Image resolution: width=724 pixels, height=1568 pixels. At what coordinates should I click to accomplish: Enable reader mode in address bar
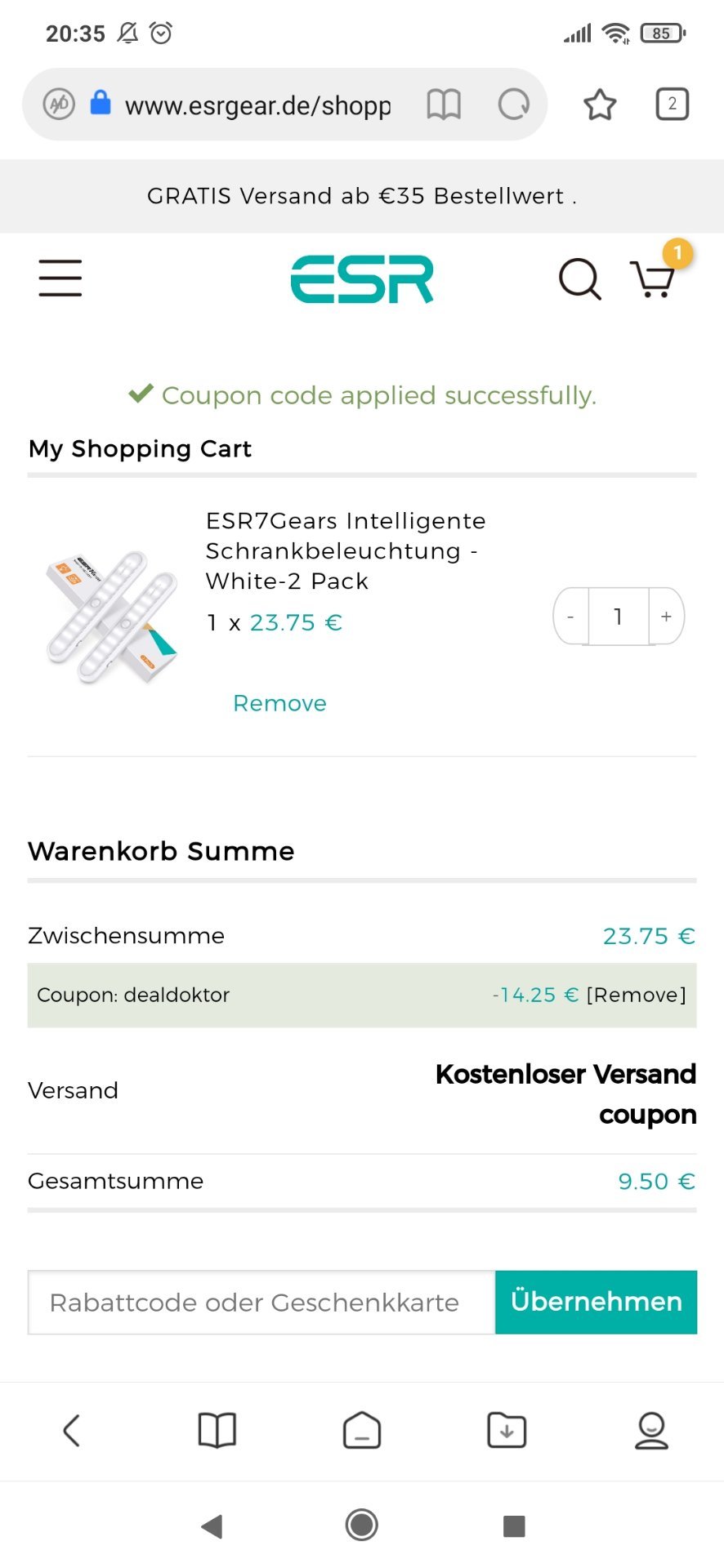pyautogui.click(x=444, y=105)
